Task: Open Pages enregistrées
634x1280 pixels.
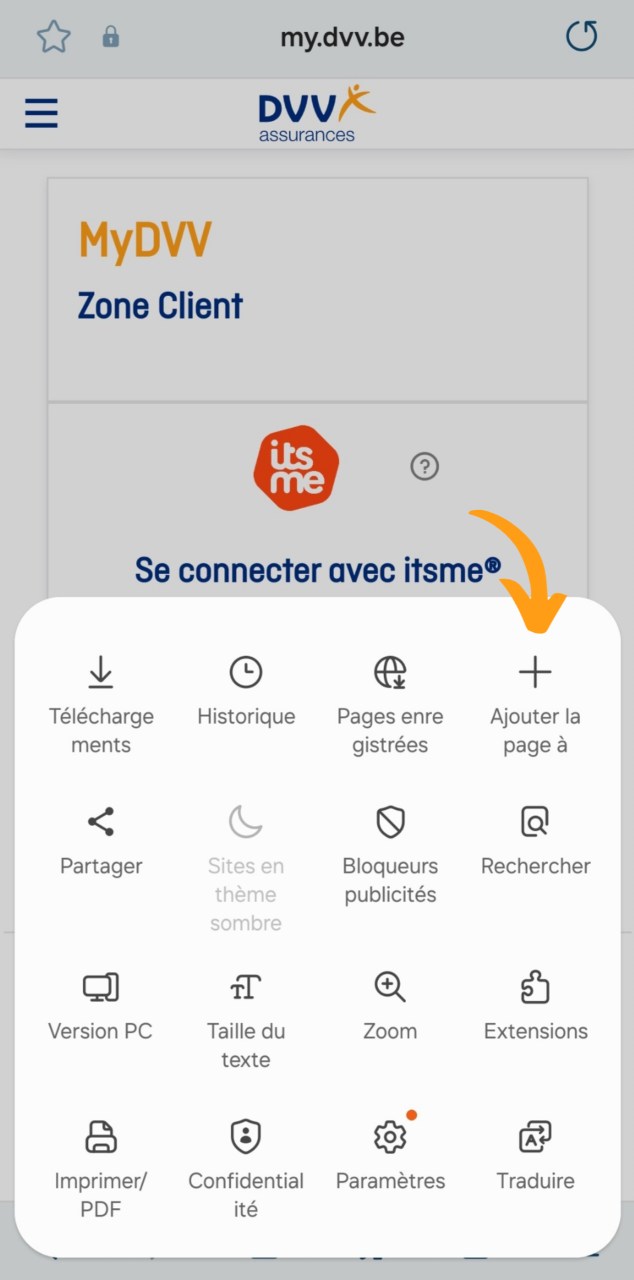Action: pyautogui.click(x=390, y=701)
